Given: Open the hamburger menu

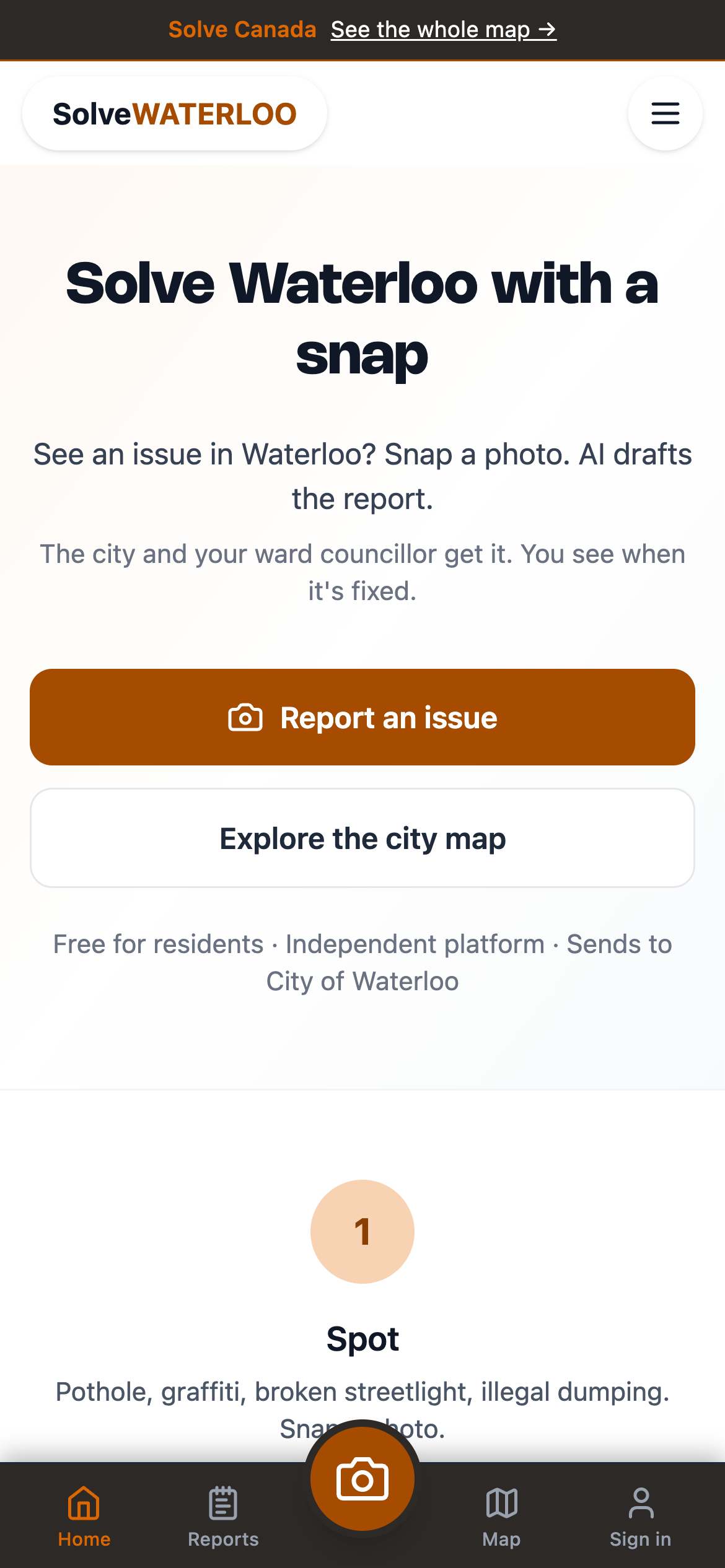Looking at the screenshot, I should (x=665, y=113).
